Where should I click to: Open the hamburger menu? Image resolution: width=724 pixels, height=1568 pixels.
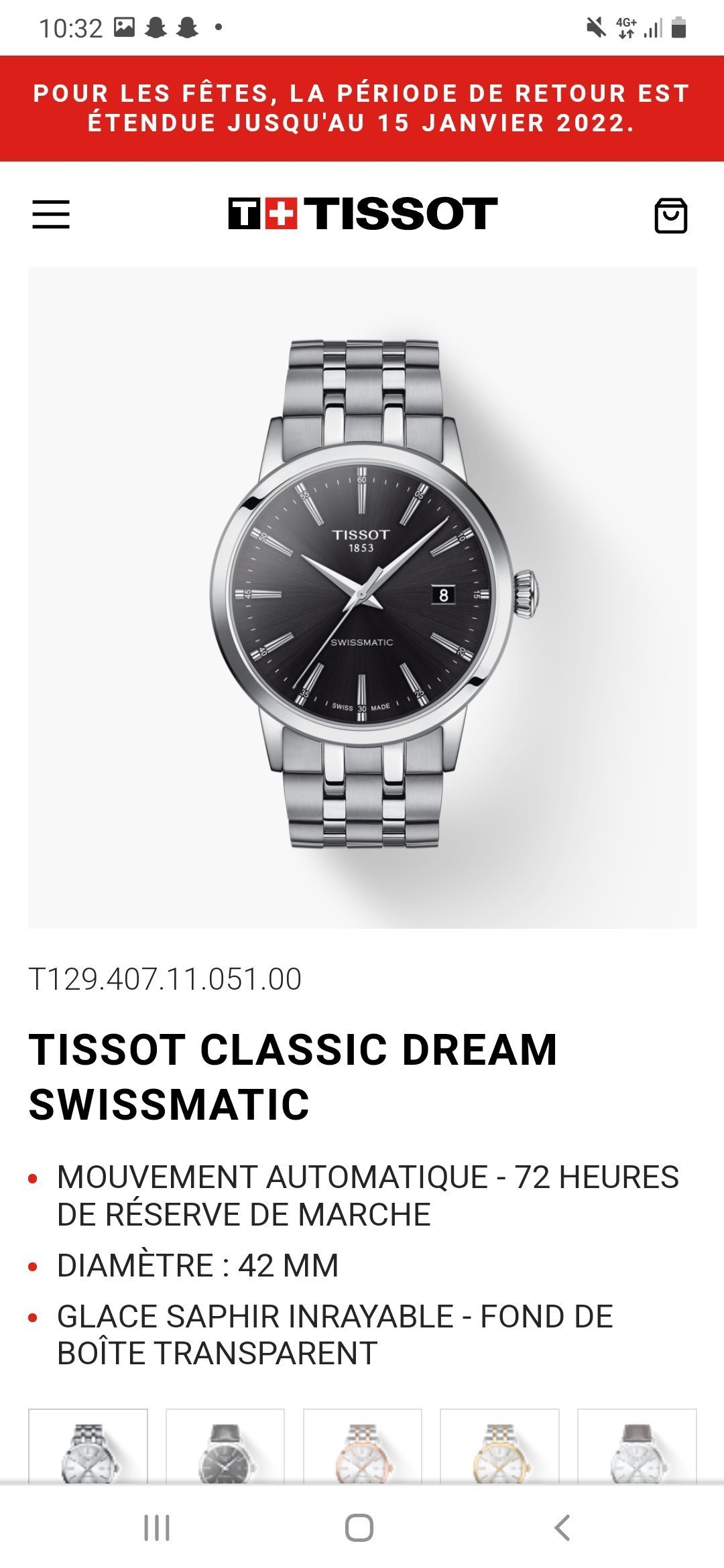tap(51, 214)
